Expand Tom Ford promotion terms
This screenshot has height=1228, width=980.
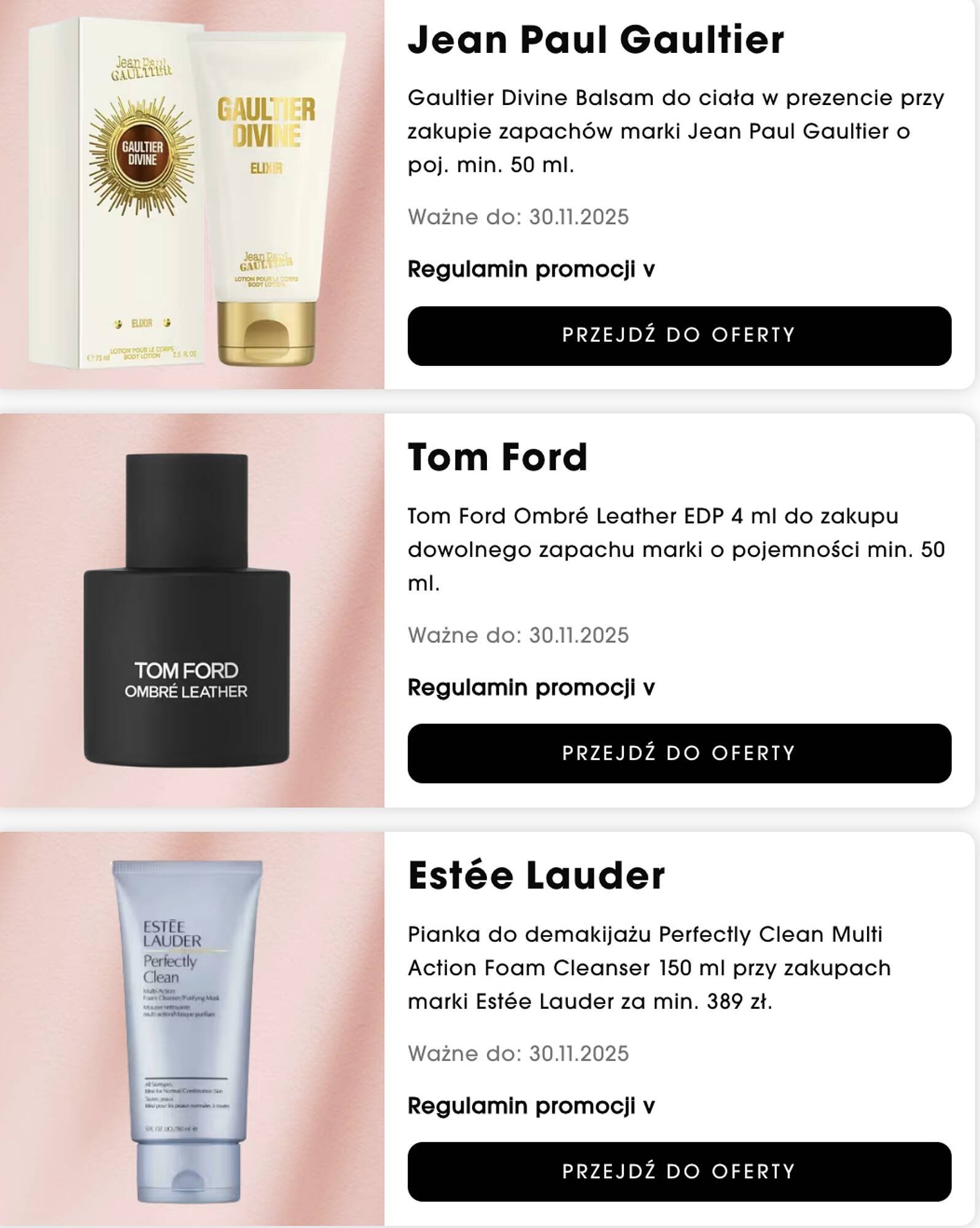tap(531, 688)
